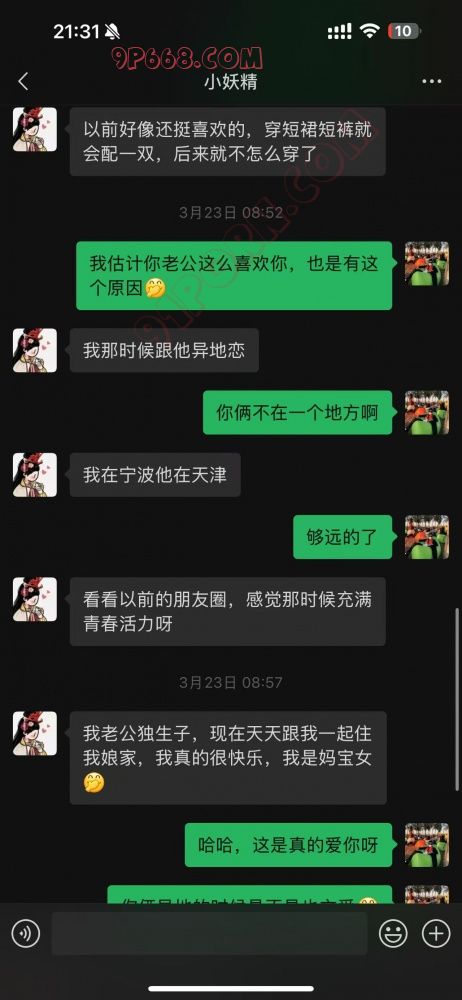
Task: Open the plus attachments menu
Action: coord(436,934)
